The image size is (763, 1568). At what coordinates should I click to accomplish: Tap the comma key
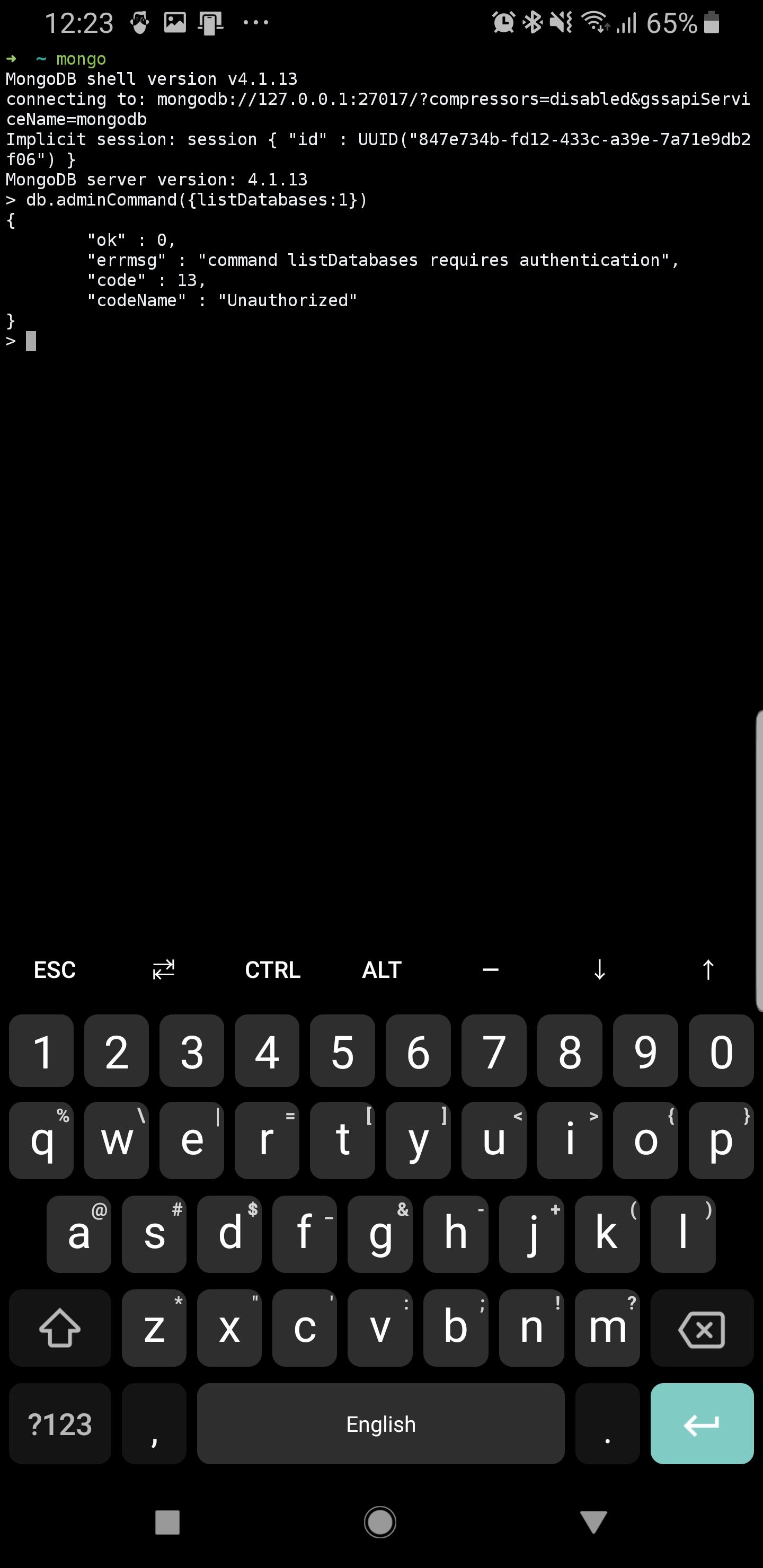[x=154, y=1424]
